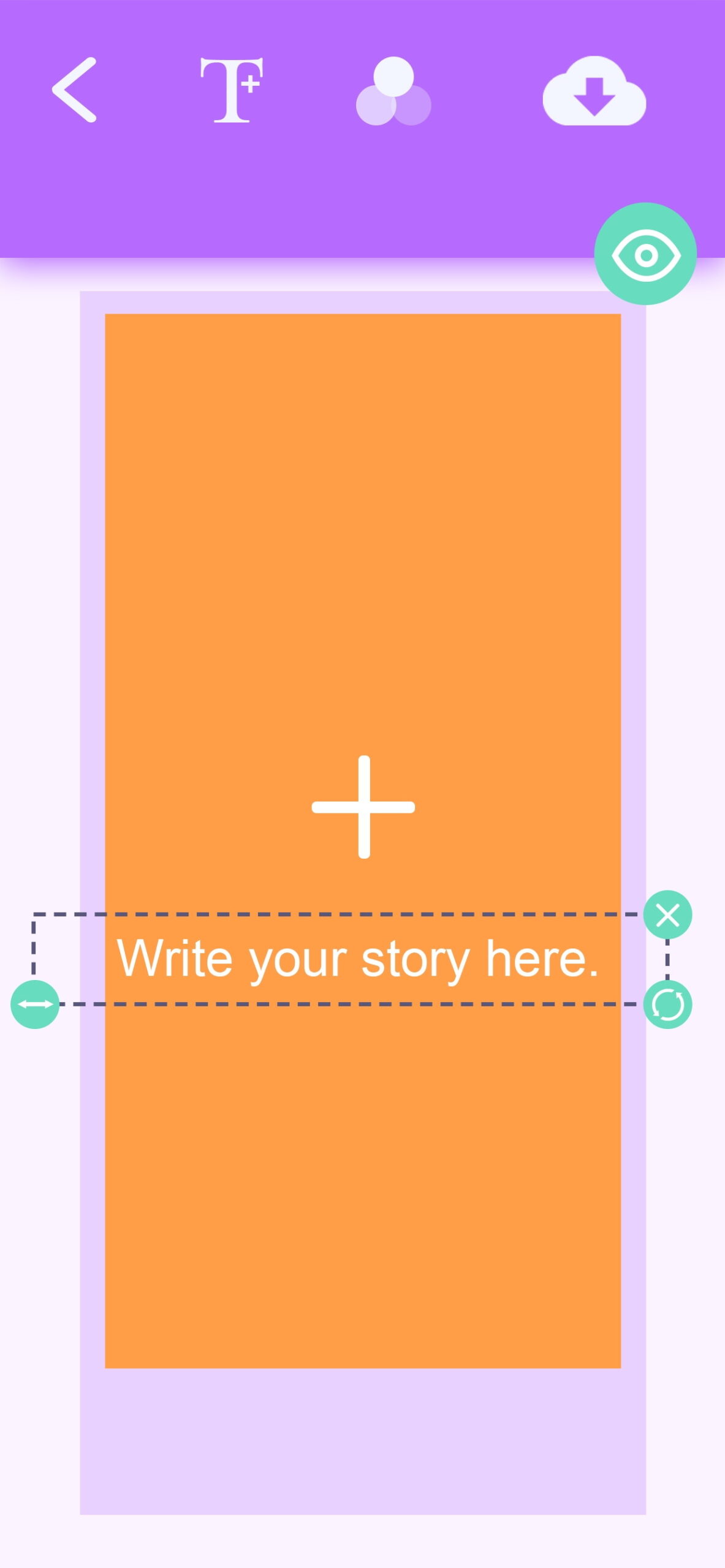Tap the horizontal resize handle
This screenshot has width=725, height=1568.
click(35, 1005)
